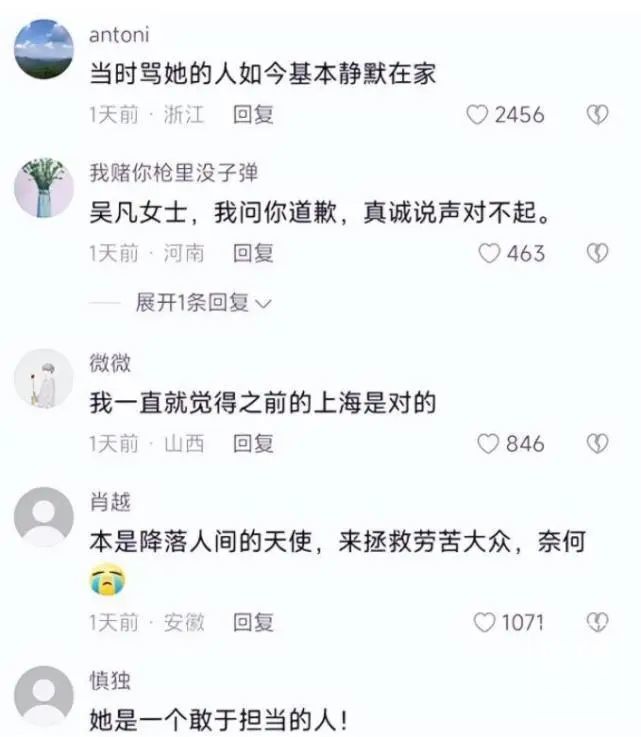641x737 pixels.
Task: Reply to 肖越's comment
Action: click(253, 623)
